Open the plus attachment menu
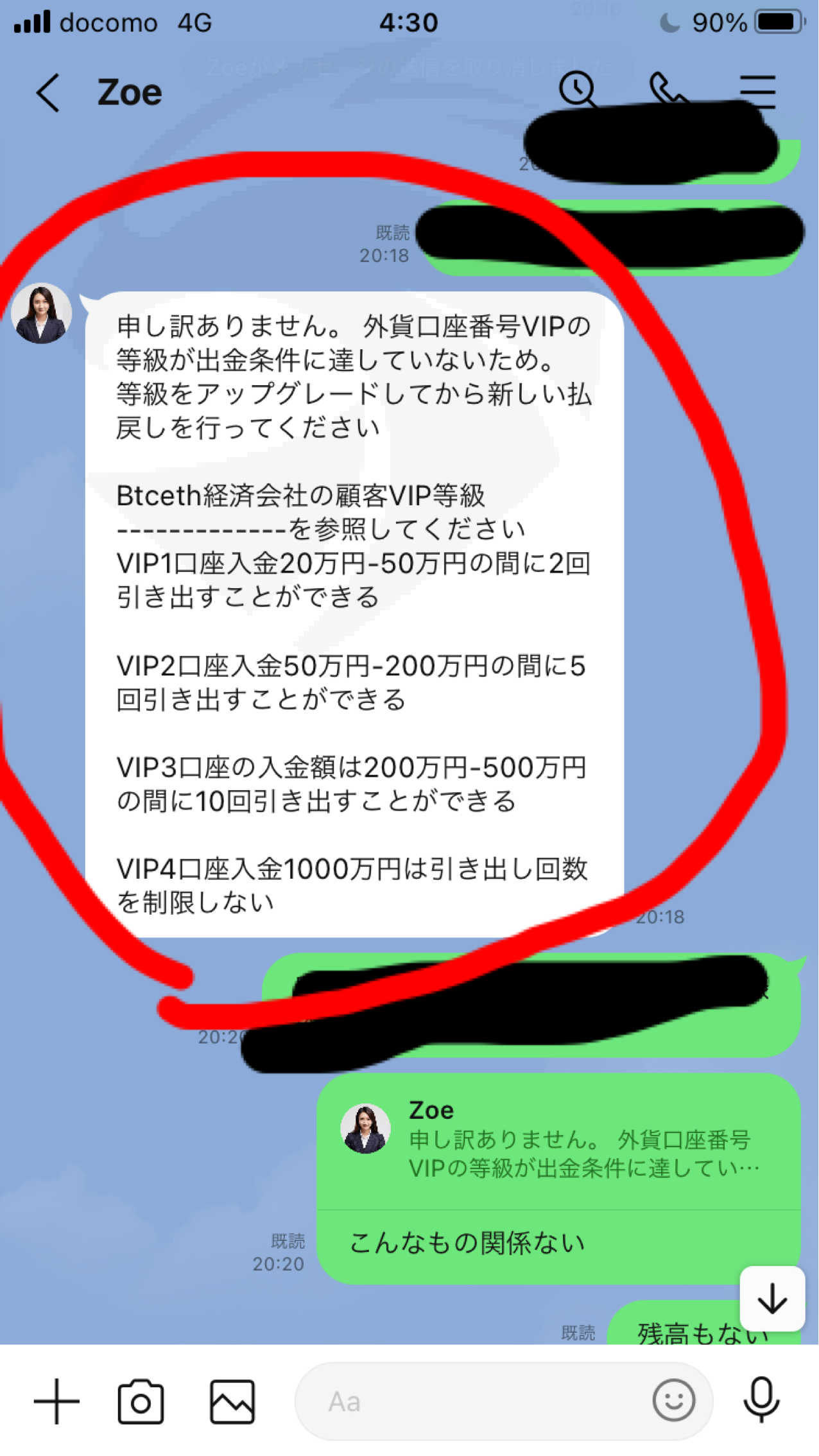819x1456 pixels. click(56, 1401)
